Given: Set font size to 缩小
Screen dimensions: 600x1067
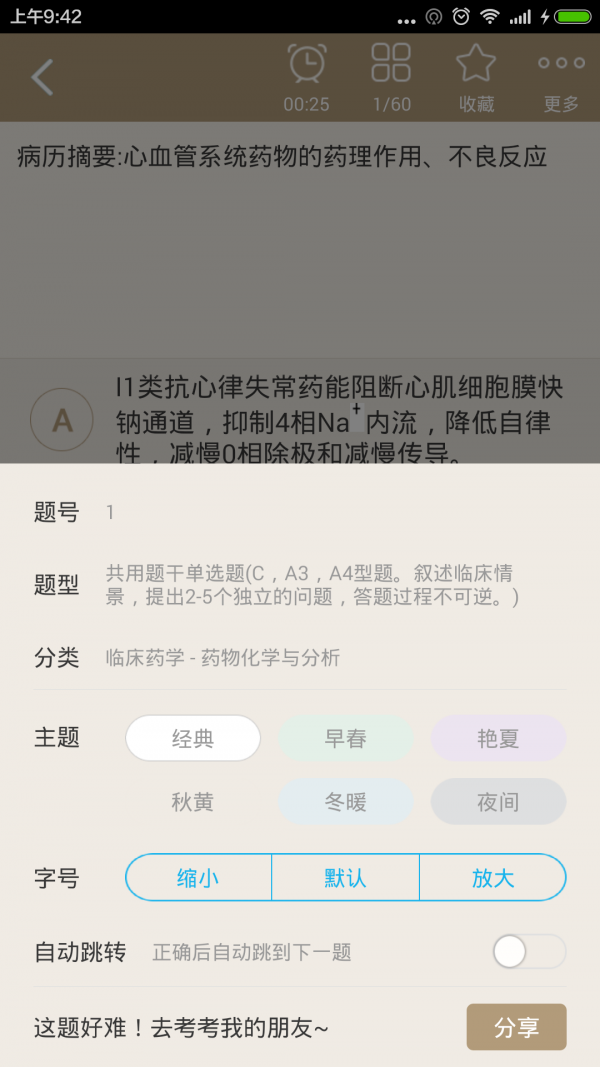Looking at the screenshot, I should pyautogui.click(x=198, y=878).
